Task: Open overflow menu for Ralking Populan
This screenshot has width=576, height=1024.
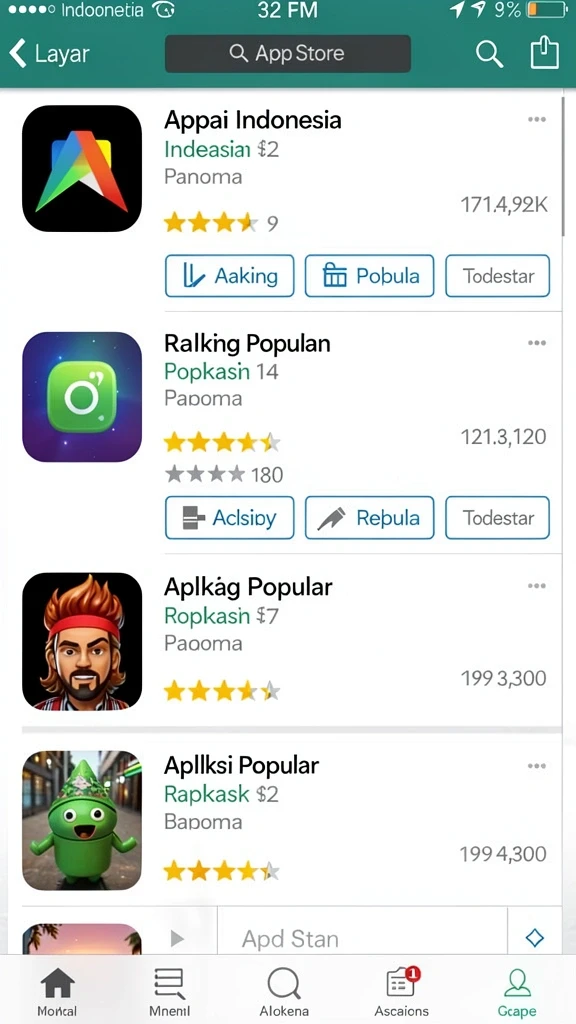Action: click(537, 343)
